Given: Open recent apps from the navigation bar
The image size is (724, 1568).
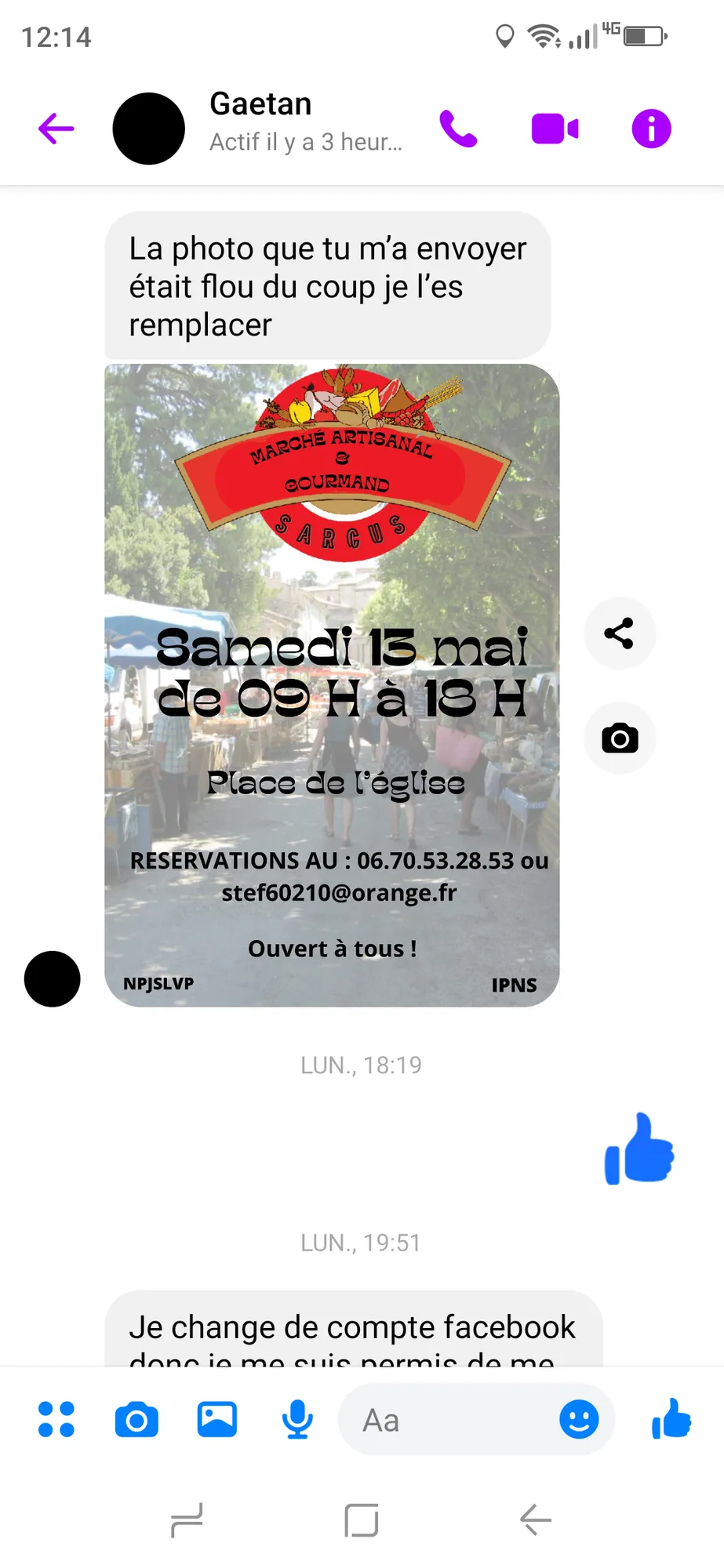Looking at the screenshot, I should (187, 1520).
